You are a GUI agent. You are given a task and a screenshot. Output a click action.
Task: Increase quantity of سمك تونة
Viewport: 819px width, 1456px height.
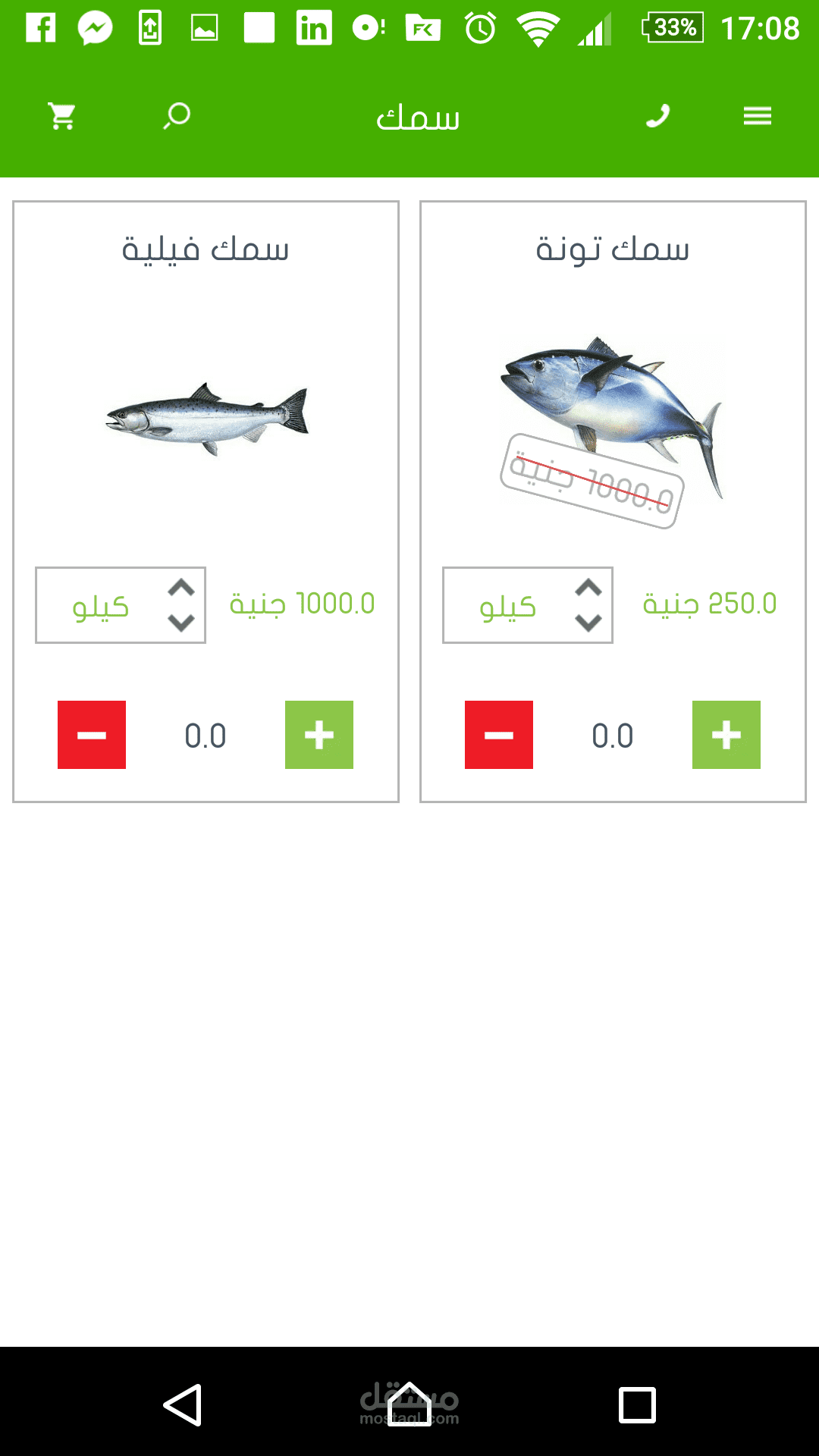tap(726, 735)
